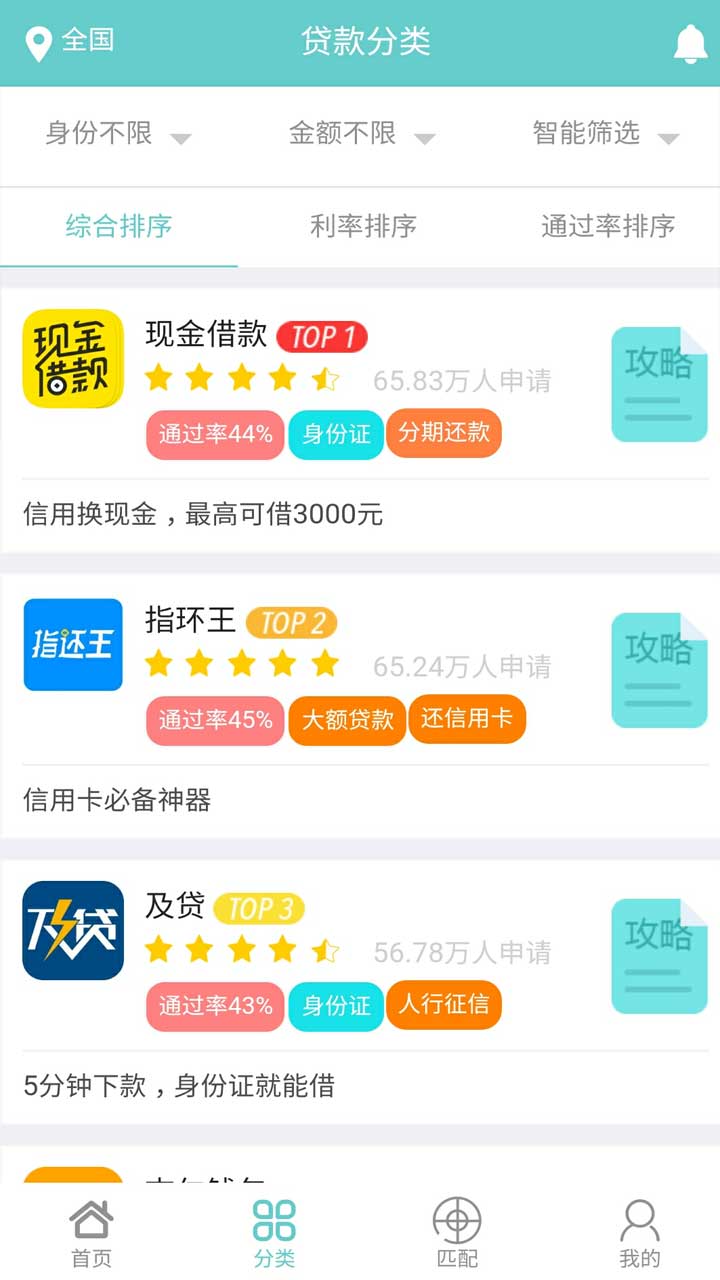Open the 我的 profile tab

(640, 1234)
